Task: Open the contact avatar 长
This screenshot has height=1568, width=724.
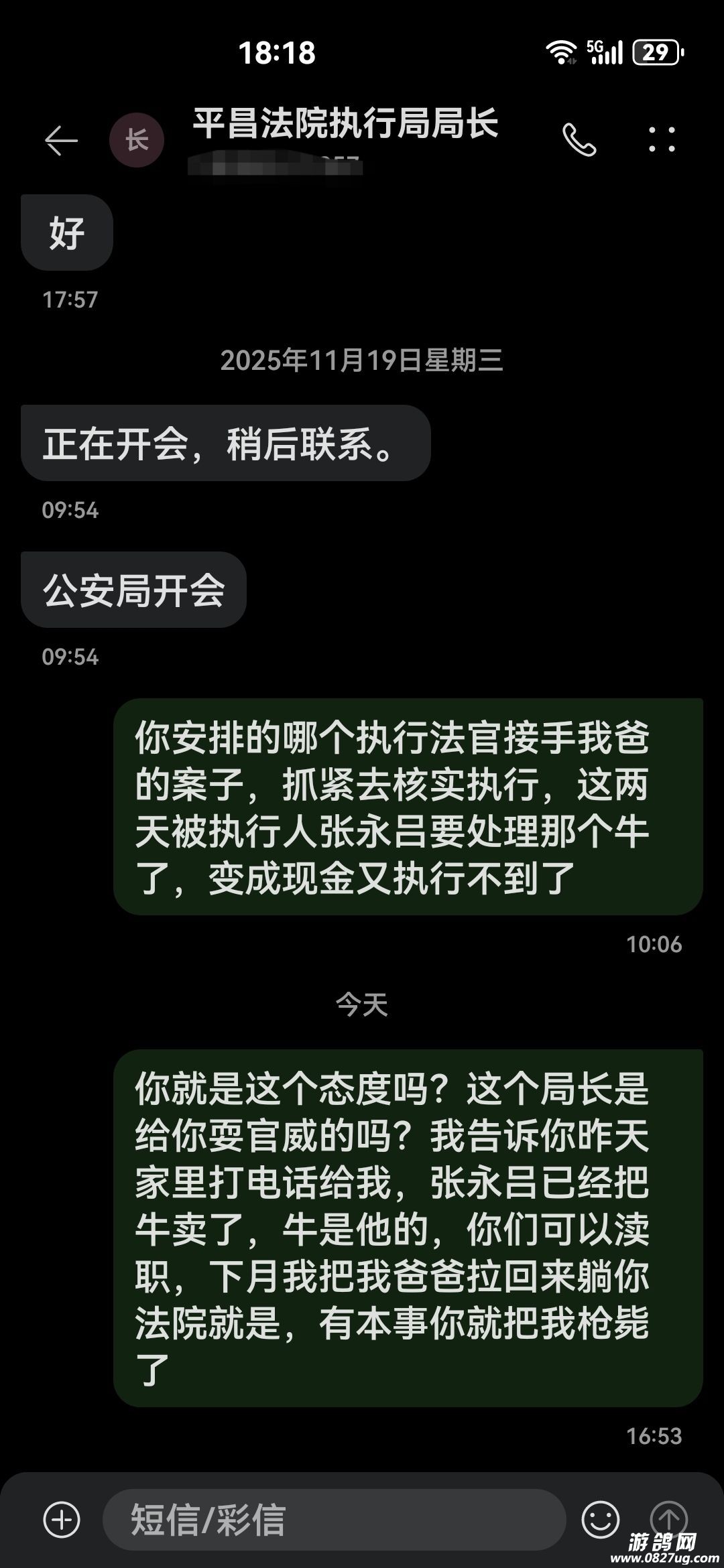Action: (137, 140)
